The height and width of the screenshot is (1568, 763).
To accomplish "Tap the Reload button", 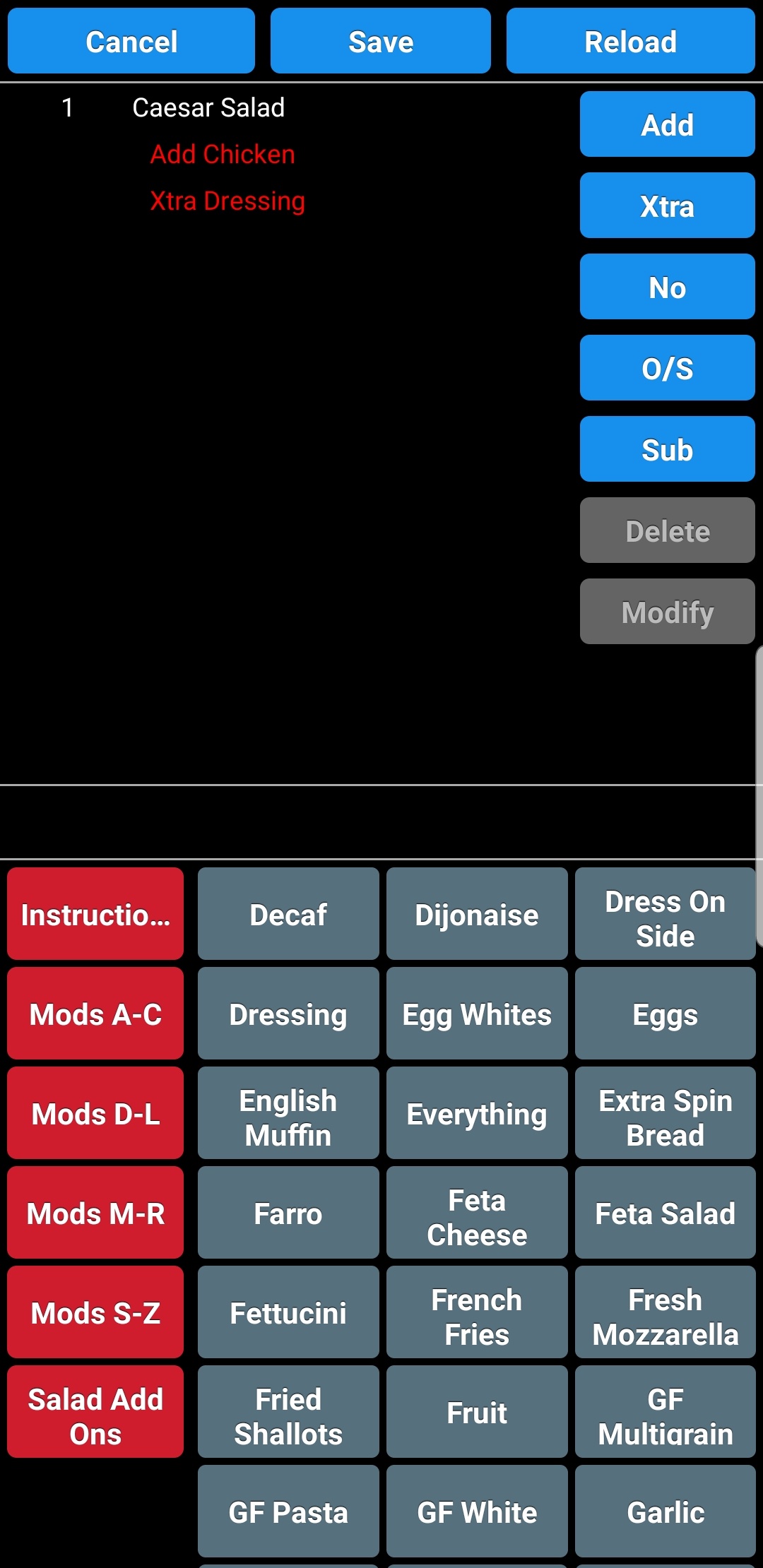I will pos(631,41).
